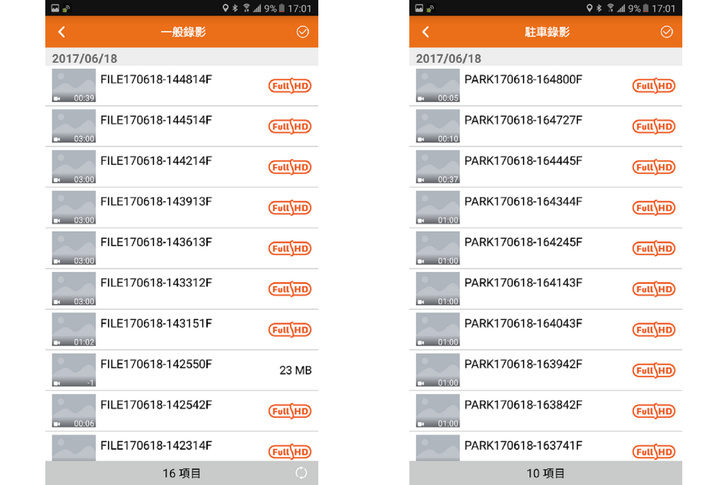The width and height of the screenshot is (728, 485).
Task: Tap Full HD badge of FILE170618-143151F
Action: pyautogui.click(x=290, y=329)
